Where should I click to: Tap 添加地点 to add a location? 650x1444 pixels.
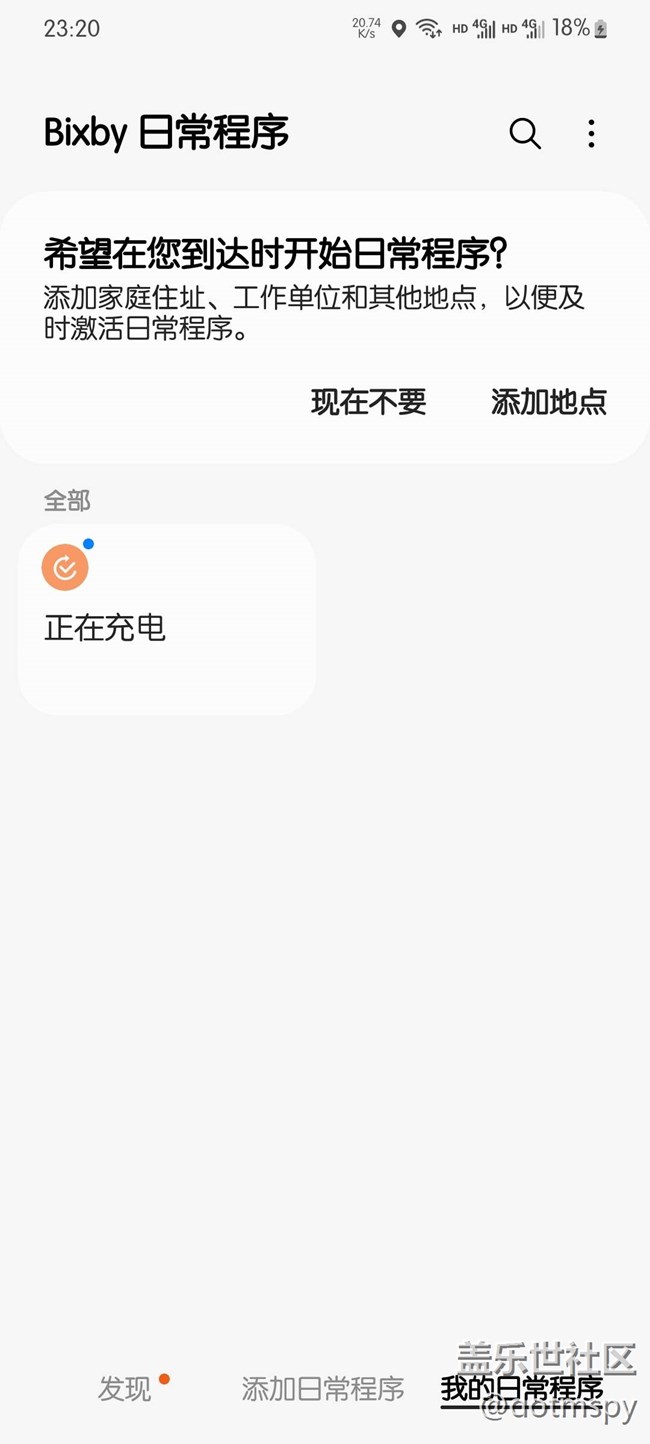click(x=549, y=402)
